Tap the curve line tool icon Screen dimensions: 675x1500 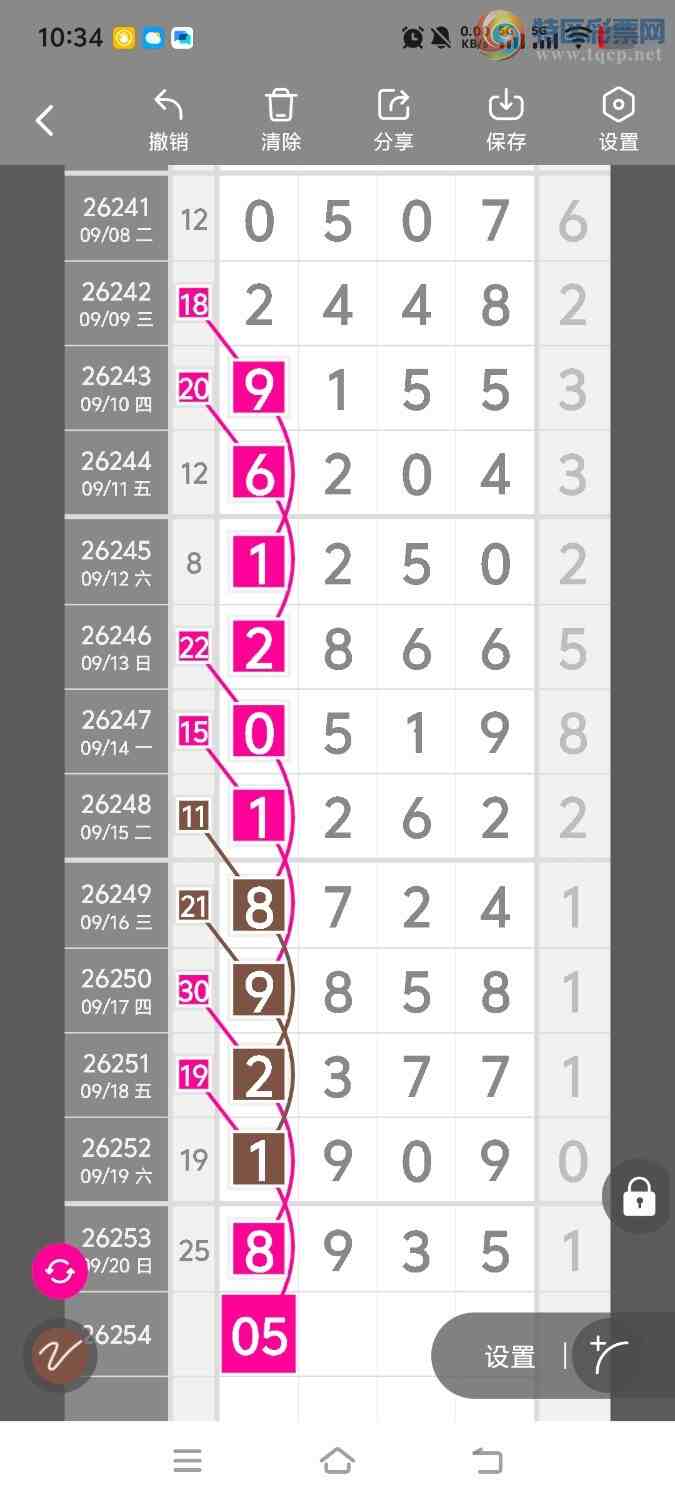point(610,1355)
